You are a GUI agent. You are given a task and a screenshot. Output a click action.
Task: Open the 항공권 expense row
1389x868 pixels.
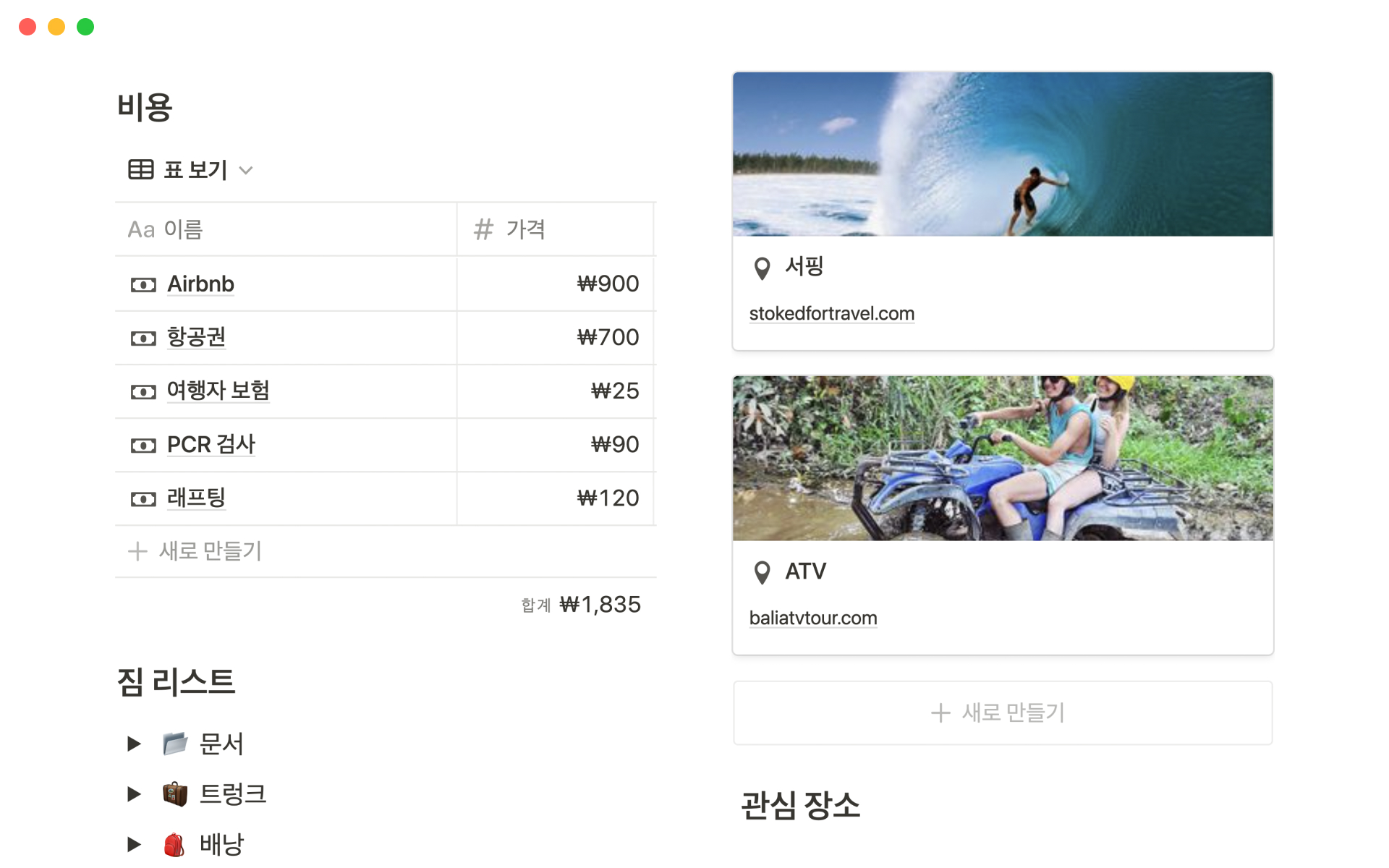(196, 338)
